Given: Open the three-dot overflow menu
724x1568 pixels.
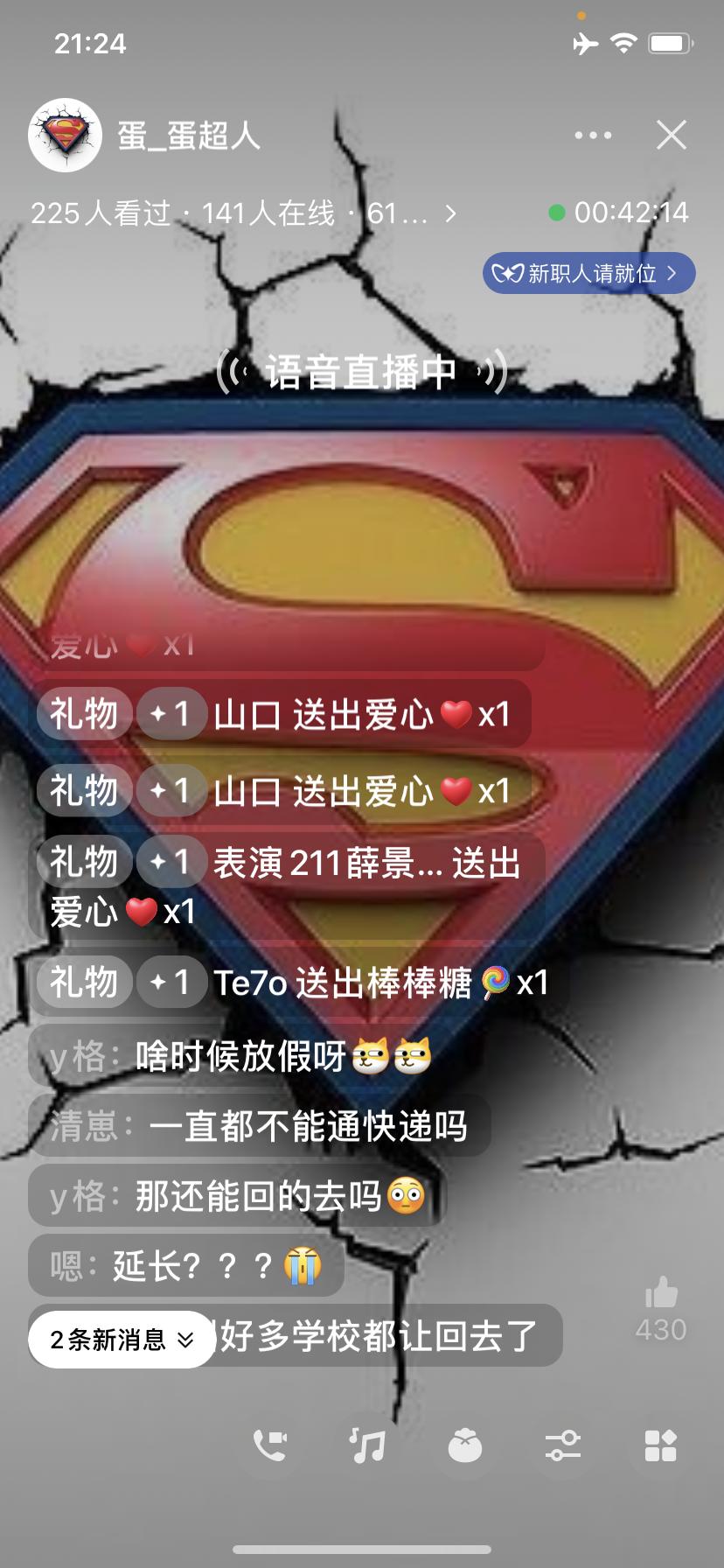Looking at the screenshot, I should point(593,136).
